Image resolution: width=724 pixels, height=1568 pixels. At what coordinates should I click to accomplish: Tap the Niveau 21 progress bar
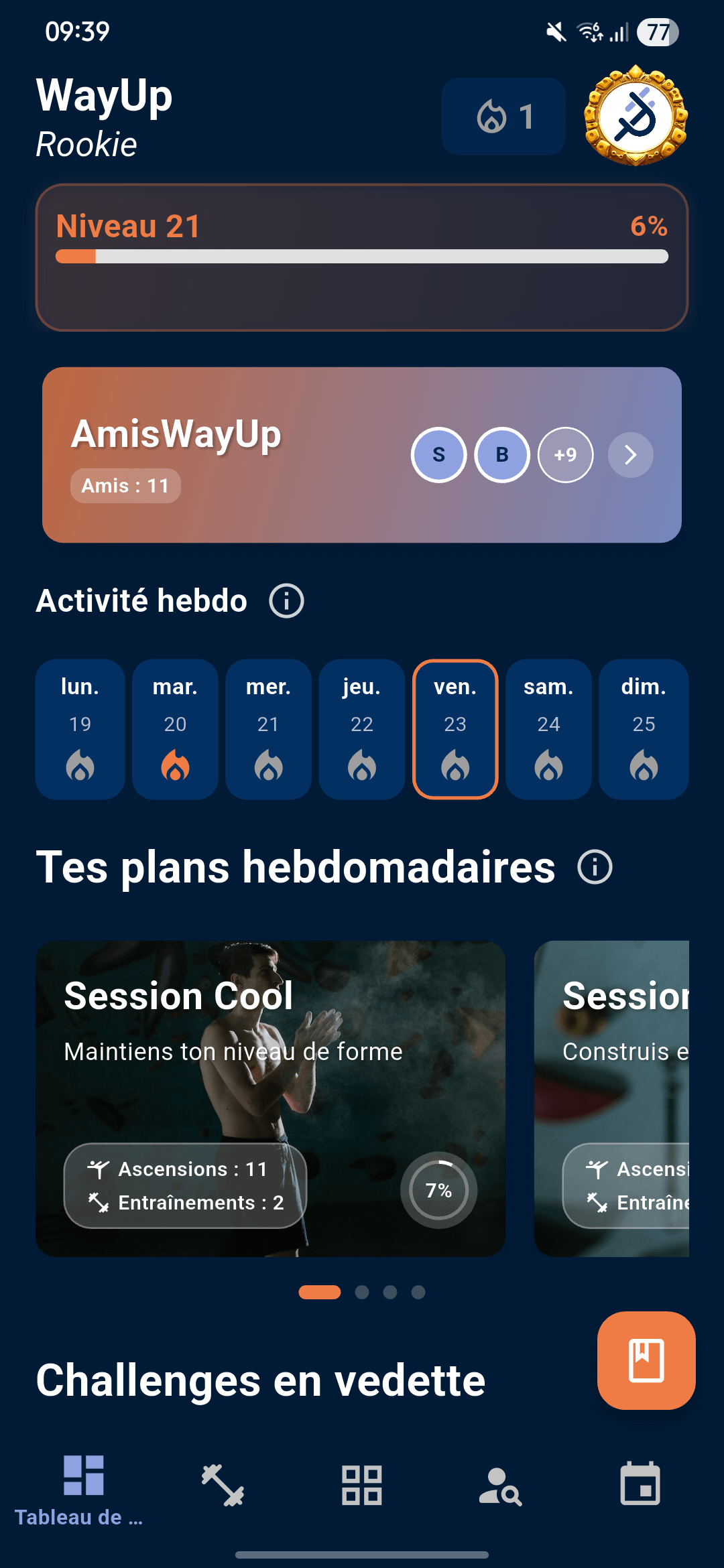362,256
